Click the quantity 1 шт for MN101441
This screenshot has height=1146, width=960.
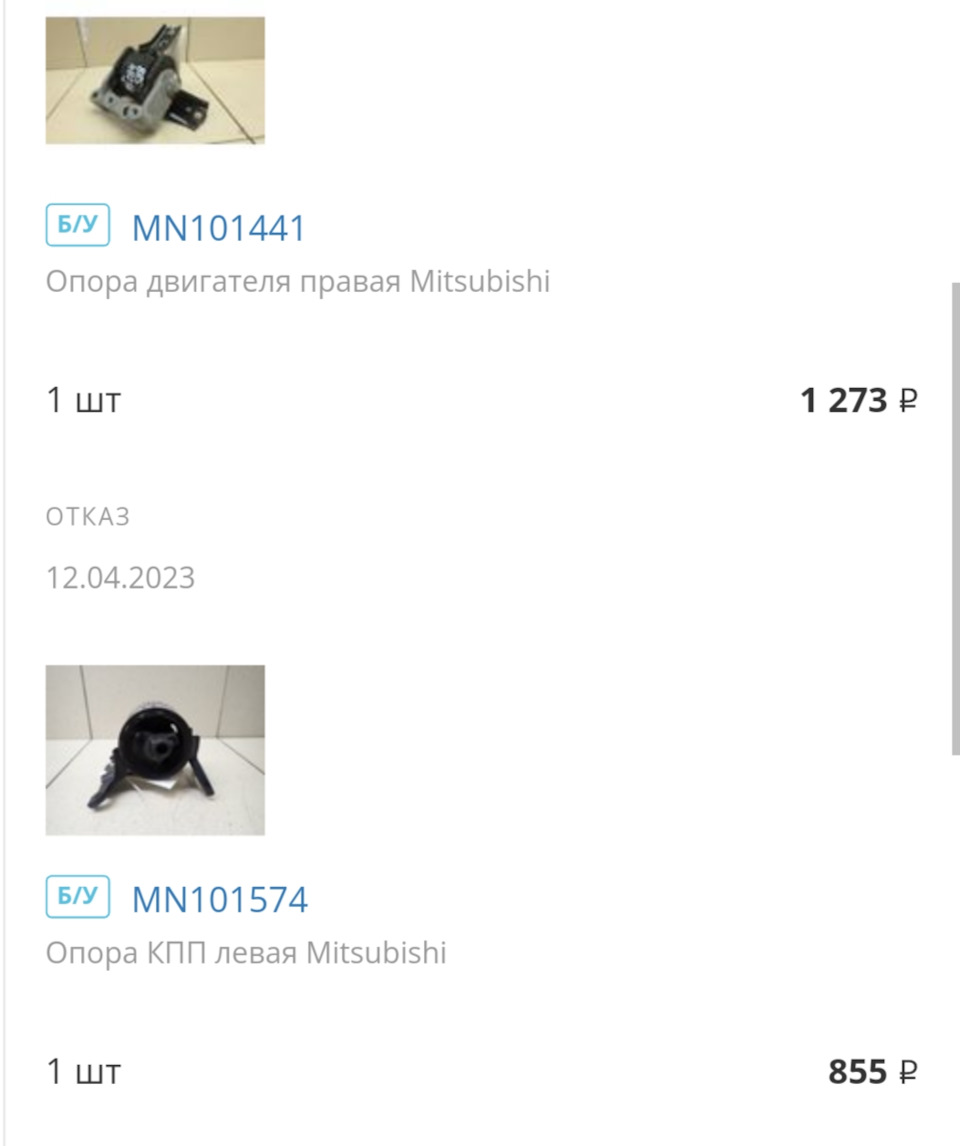pos(83,400)
